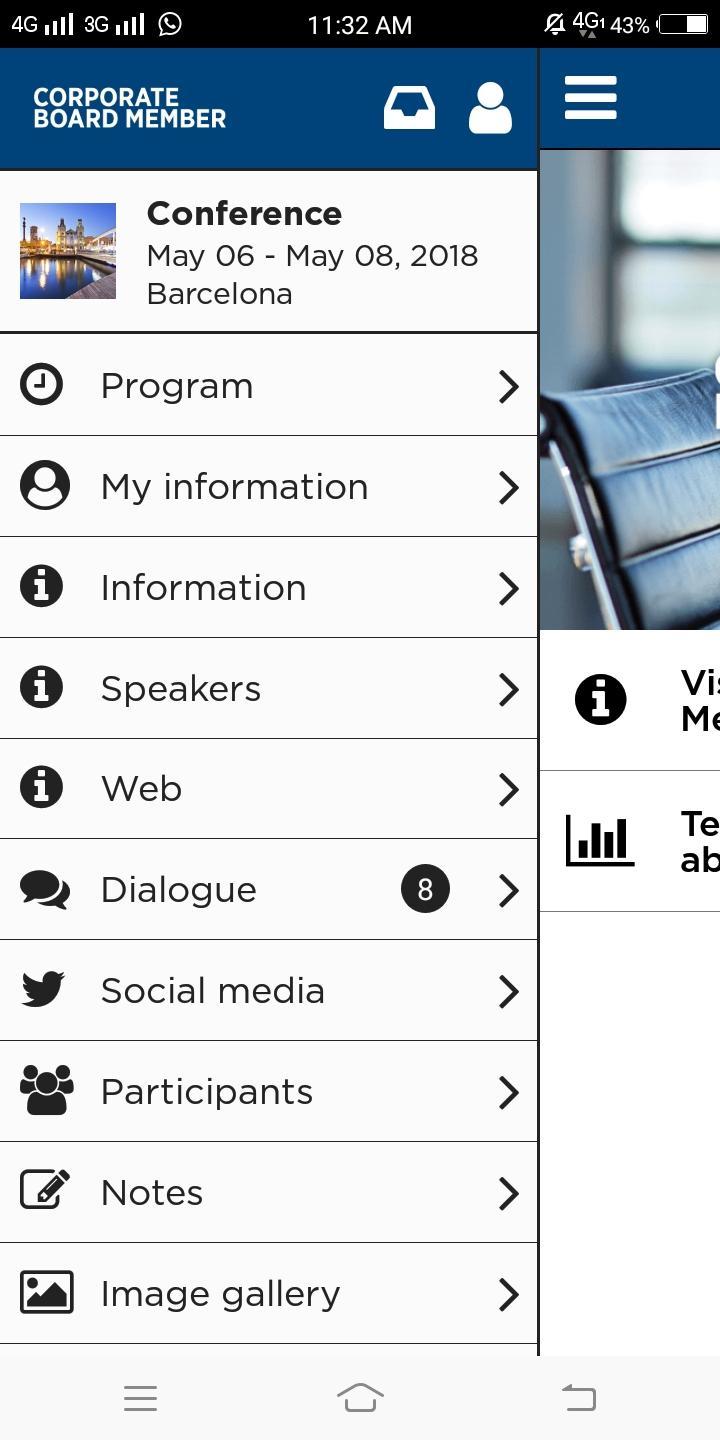Open the Image gallery
Viewport: 720px width, 1440px height.
tap(268, 1294)
